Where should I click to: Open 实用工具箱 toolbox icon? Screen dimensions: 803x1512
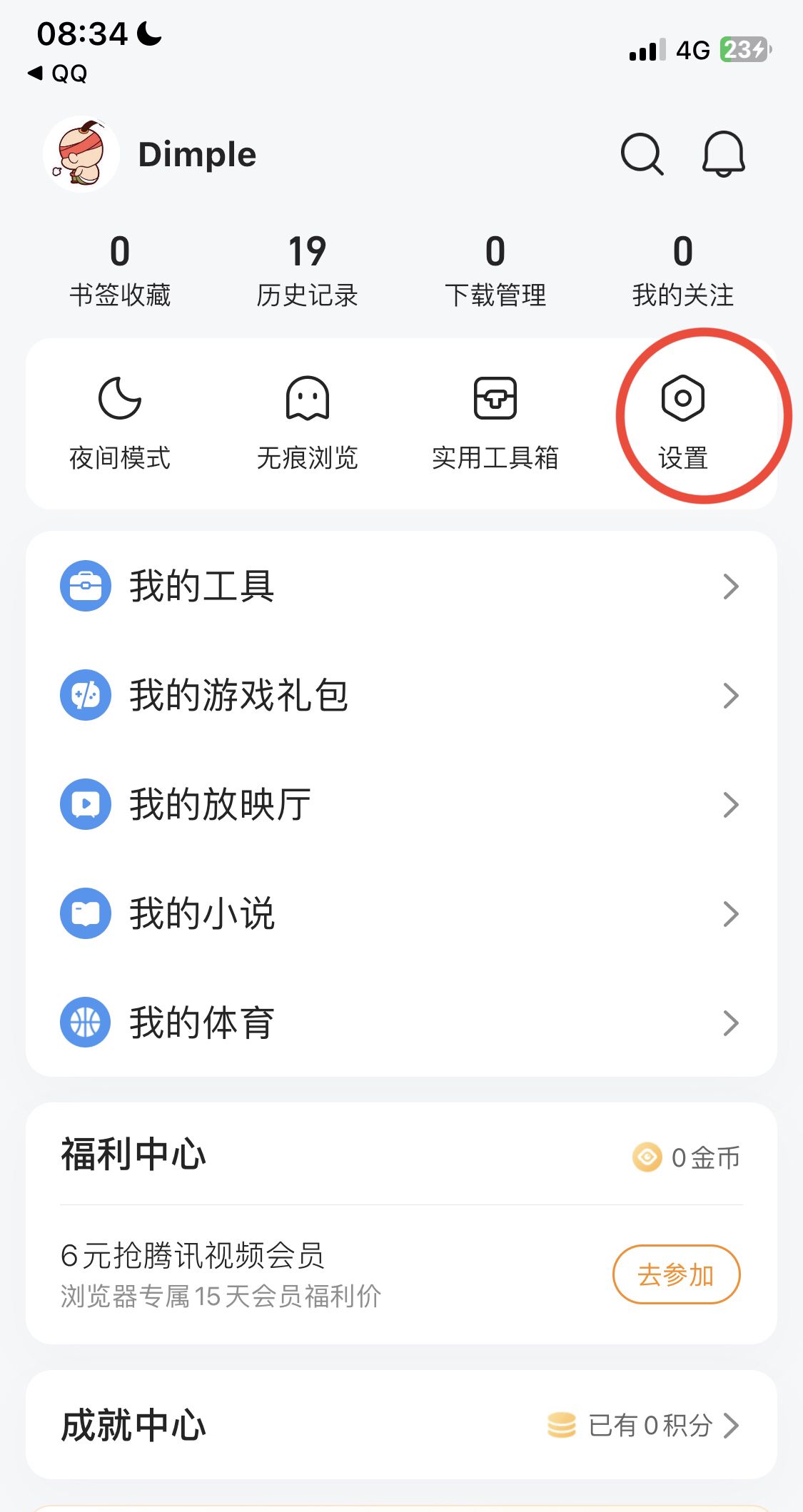pos(495,400)
